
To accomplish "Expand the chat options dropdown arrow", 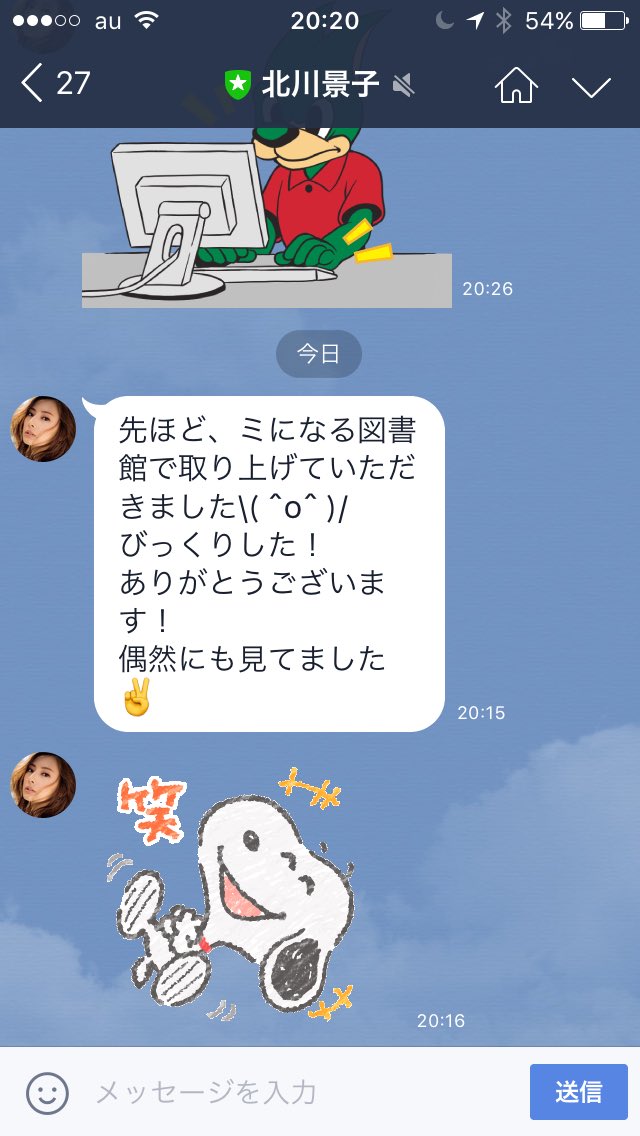I will [x=591, y=86].
